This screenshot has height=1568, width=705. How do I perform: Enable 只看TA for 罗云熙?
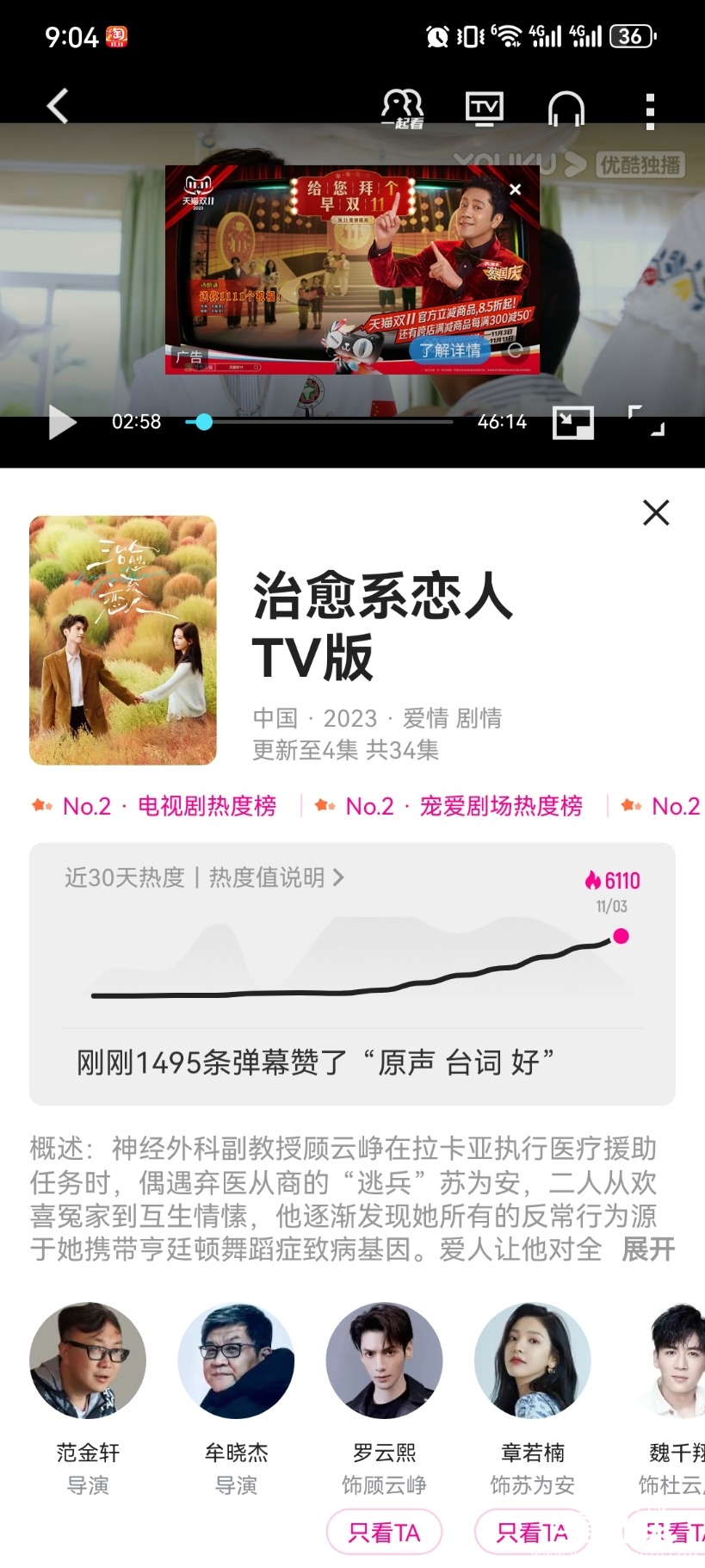coord(383,1532)
